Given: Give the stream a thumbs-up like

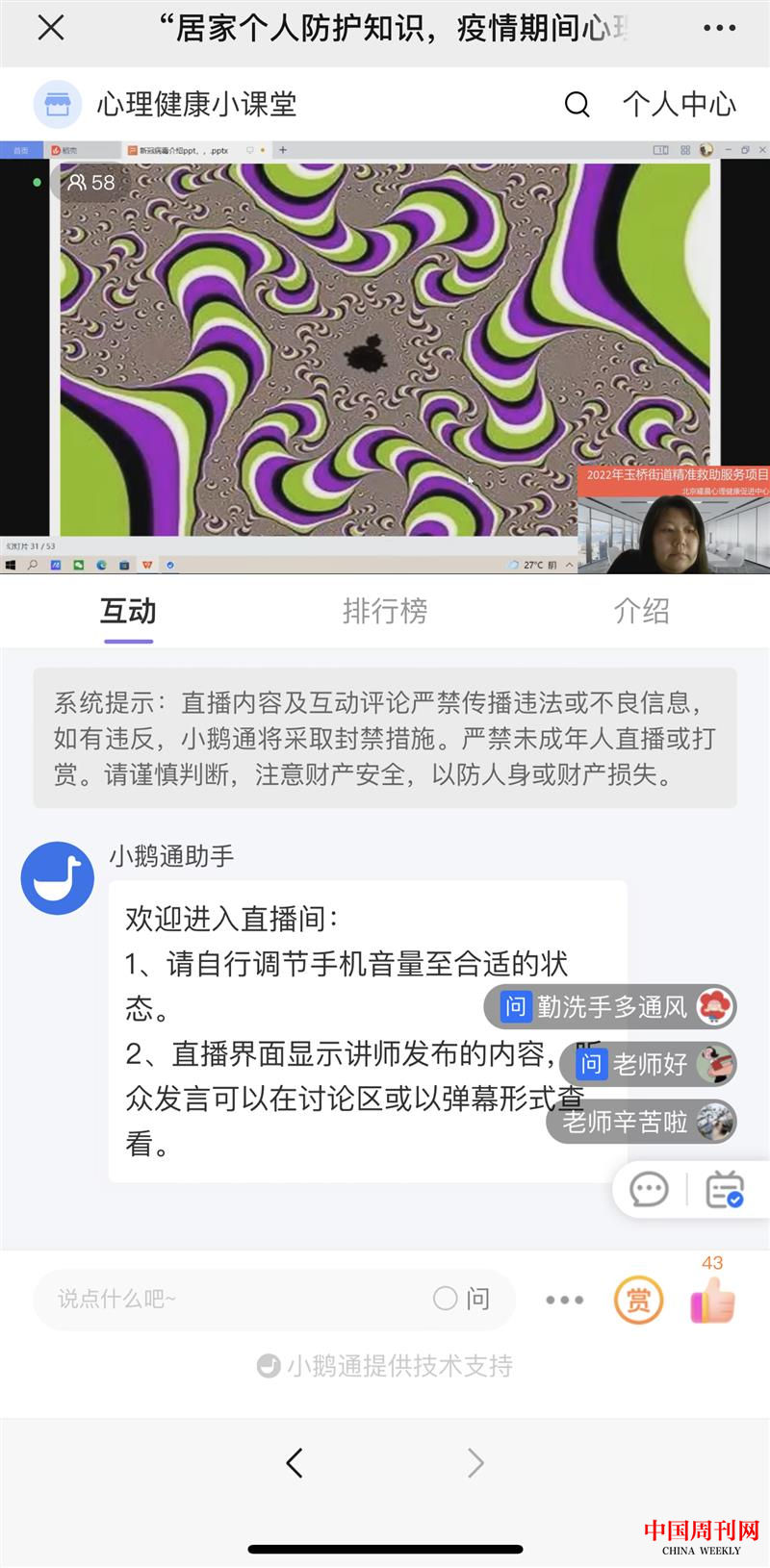Looking at the screenshot, I should (712, 1300).
